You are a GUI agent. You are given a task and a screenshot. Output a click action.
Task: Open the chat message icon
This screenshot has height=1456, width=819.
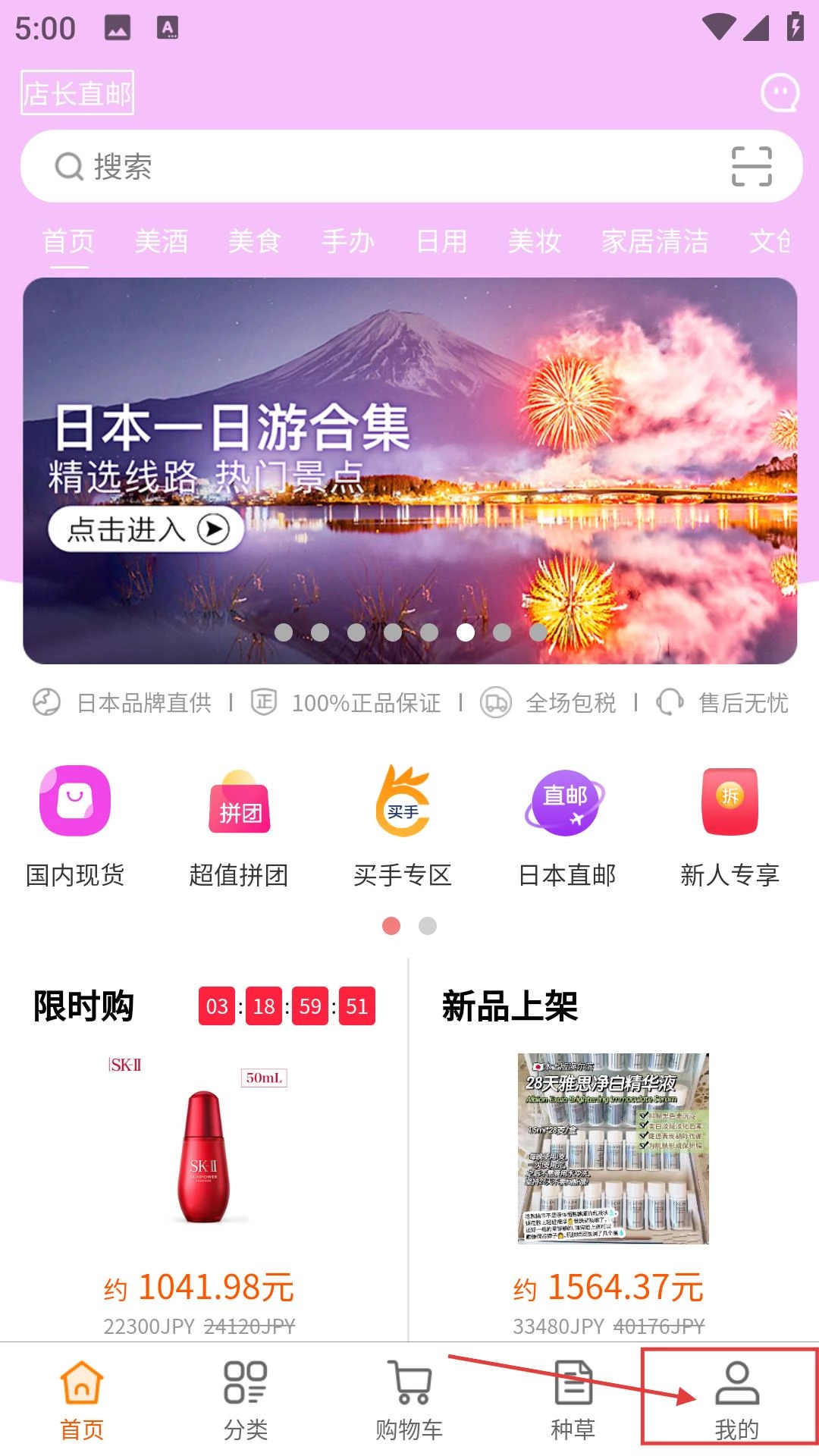click(x=780, y=93)
